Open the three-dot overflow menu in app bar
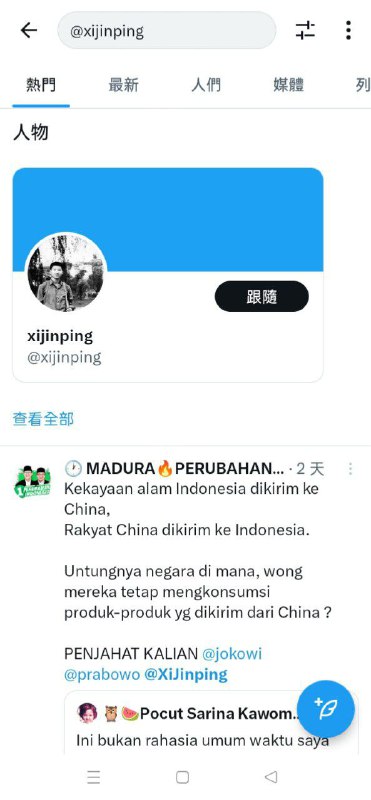The height and width of the screenshot is (800, 371). 348,30
